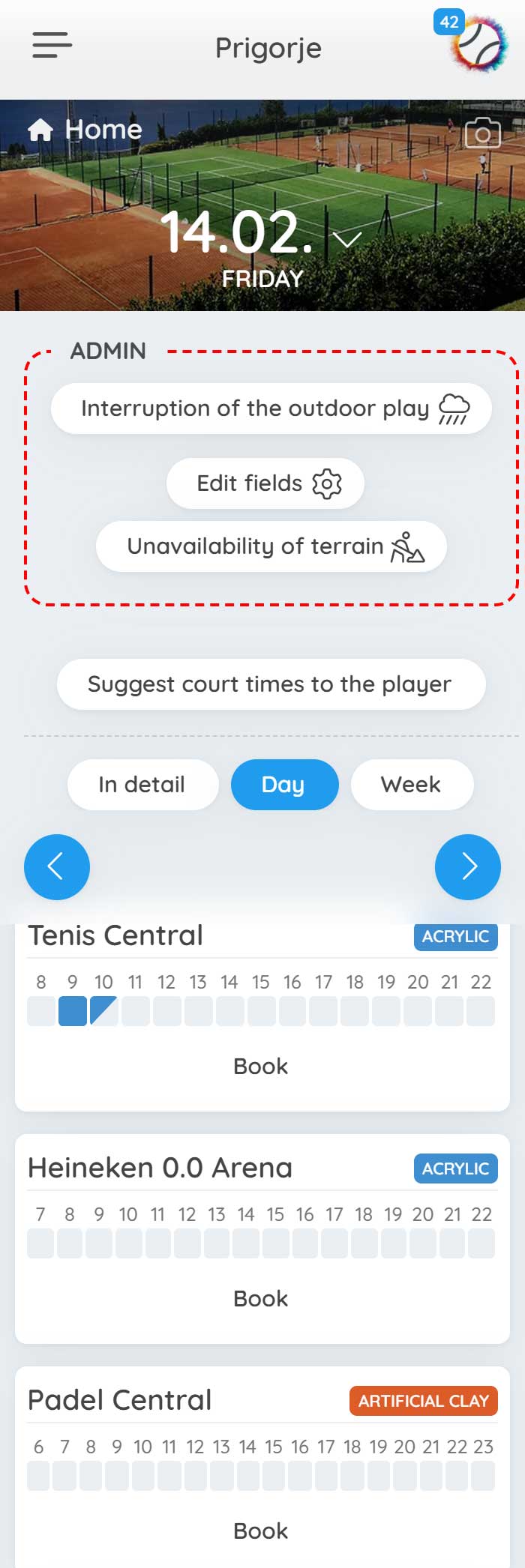Screen dimensions: 525x1568
Task: Open the hamburger menu
Action: point(52,45)
